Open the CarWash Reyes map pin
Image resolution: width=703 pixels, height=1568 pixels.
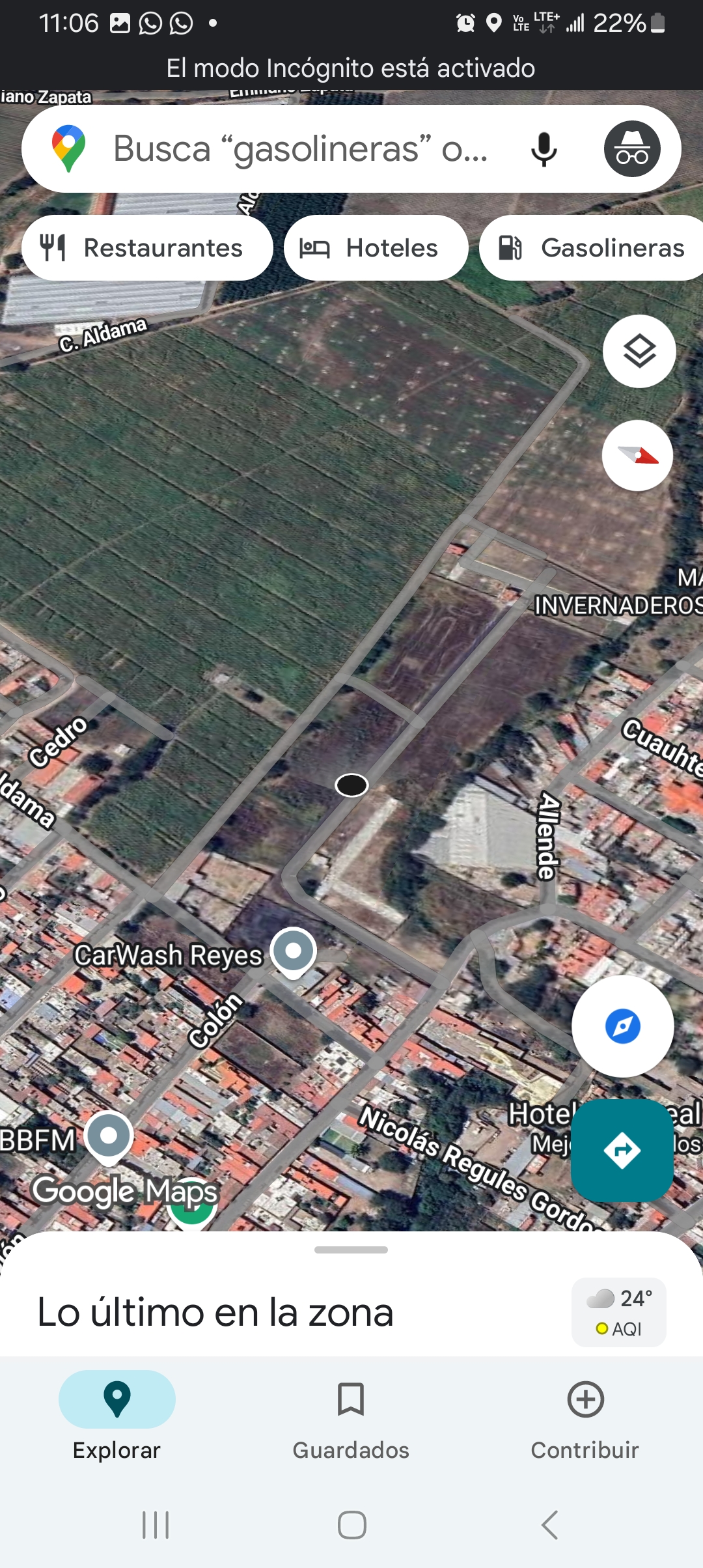(x=294, y=952)
